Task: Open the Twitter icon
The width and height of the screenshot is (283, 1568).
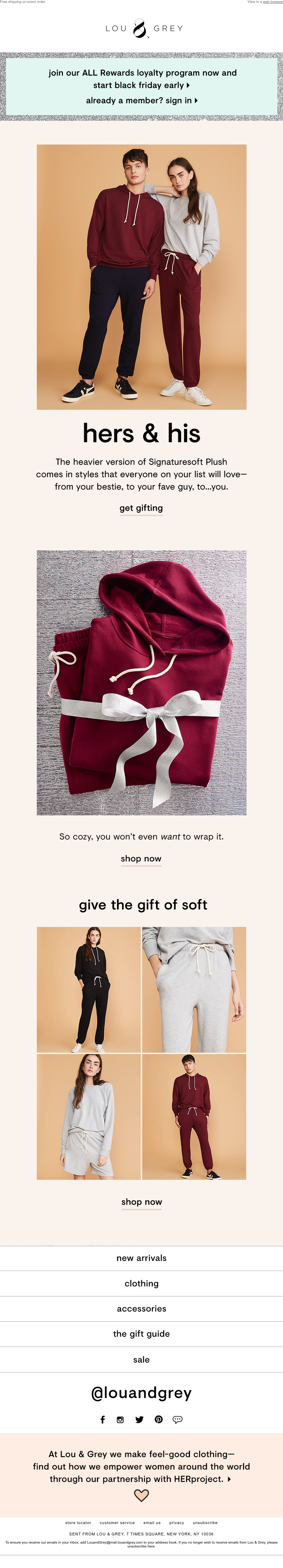Action: pyautogui.click(x=139, y=1420)
